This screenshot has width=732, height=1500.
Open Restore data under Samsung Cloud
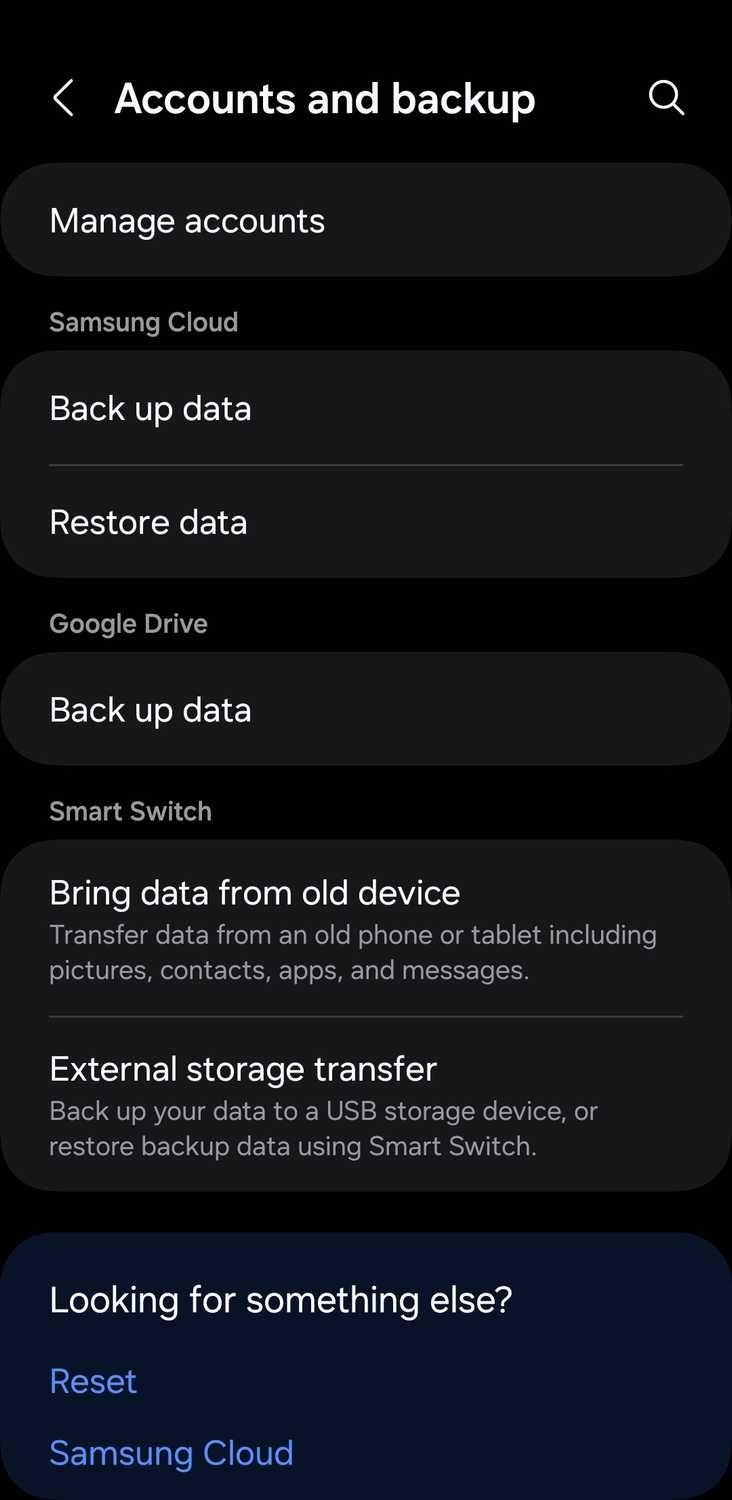[366, 522]
